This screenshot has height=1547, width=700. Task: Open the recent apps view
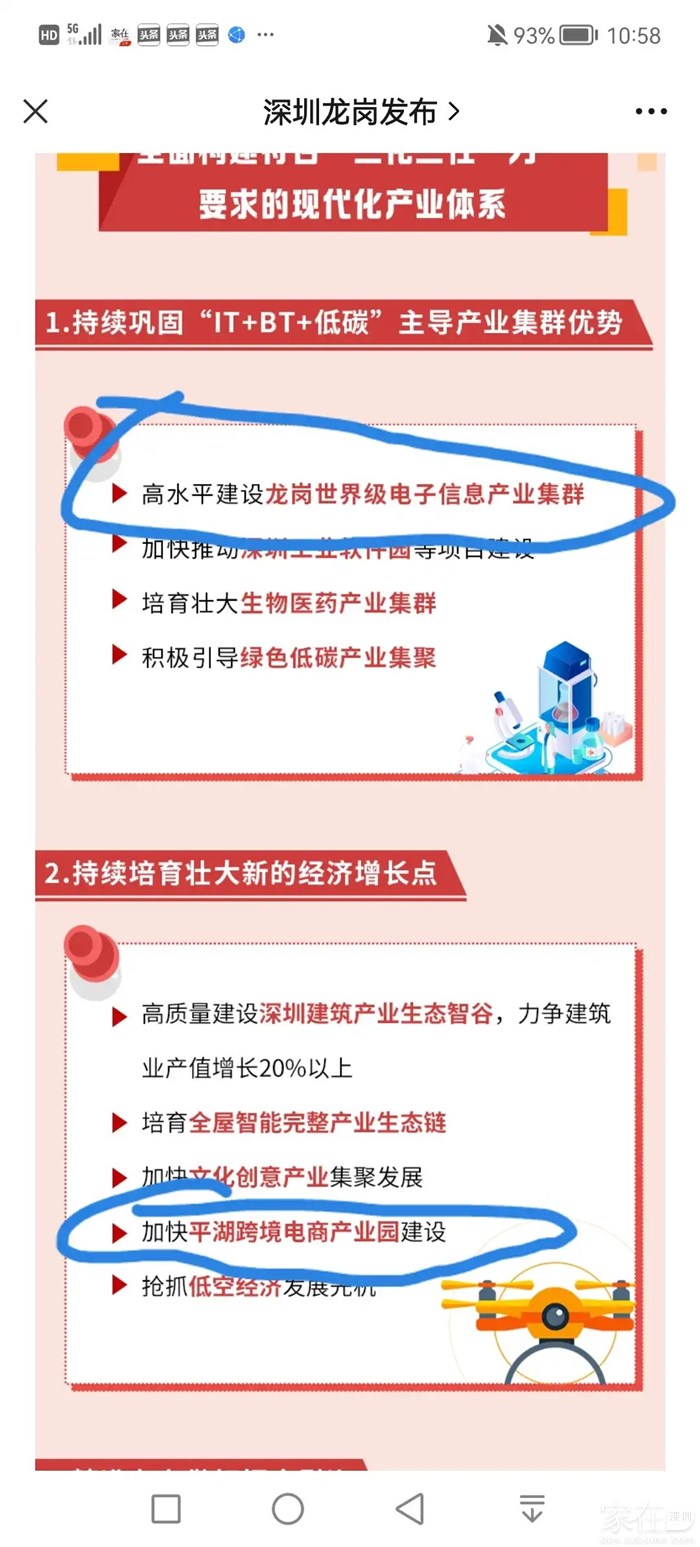(166, 1508)
